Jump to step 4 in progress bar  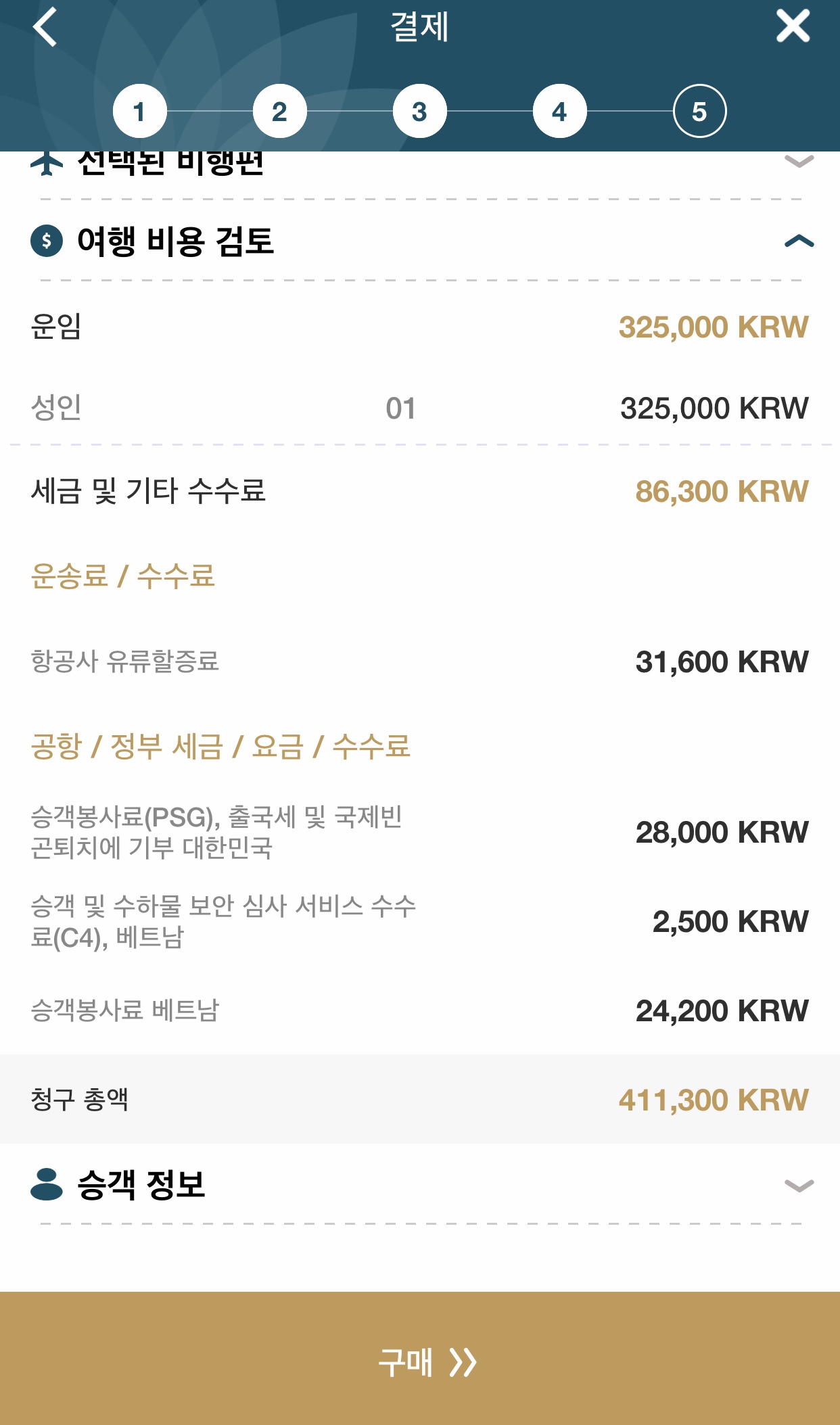(559, 111)
